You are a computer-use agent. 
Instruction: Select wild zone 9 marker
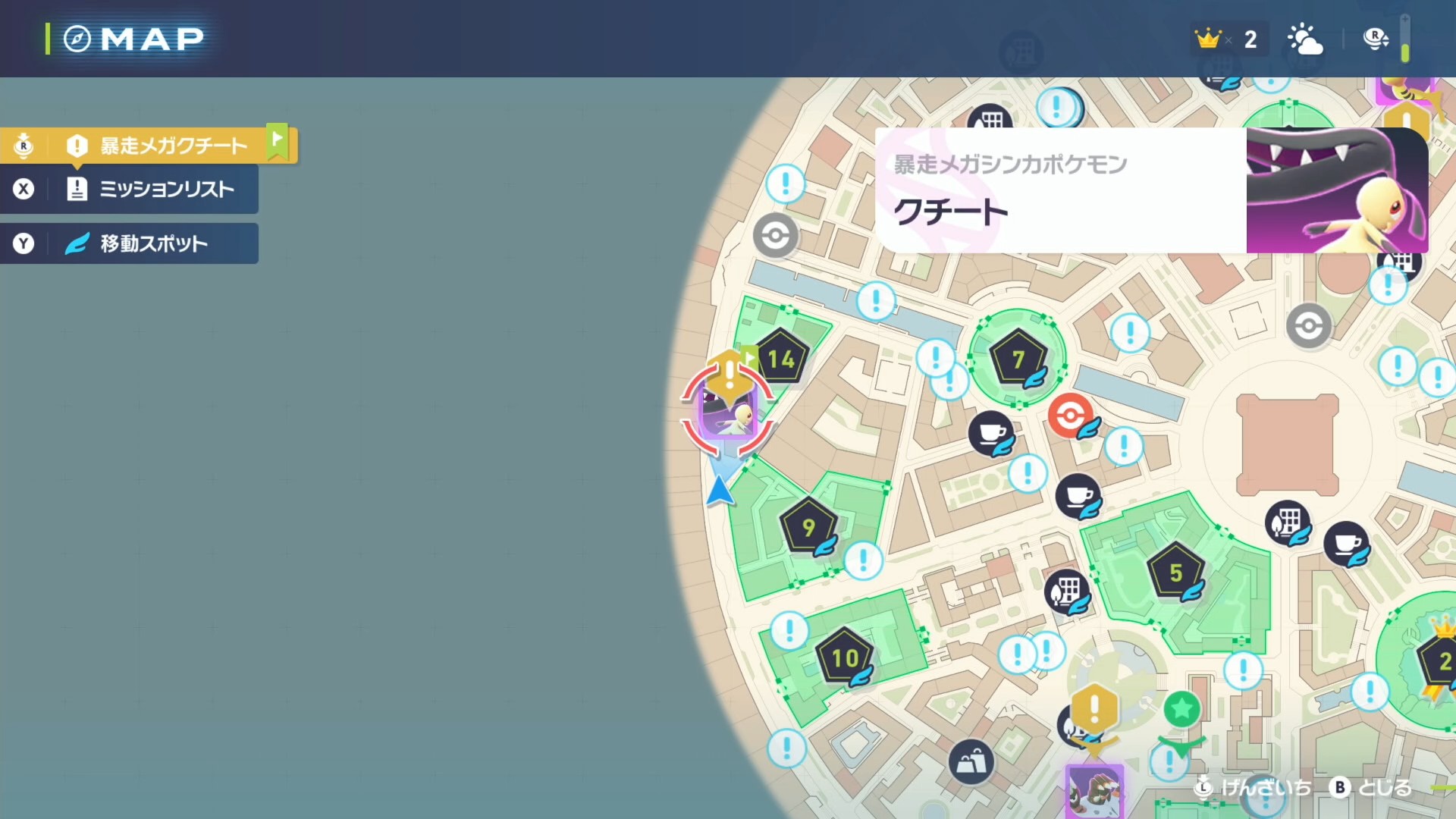[x=808, y=526]
